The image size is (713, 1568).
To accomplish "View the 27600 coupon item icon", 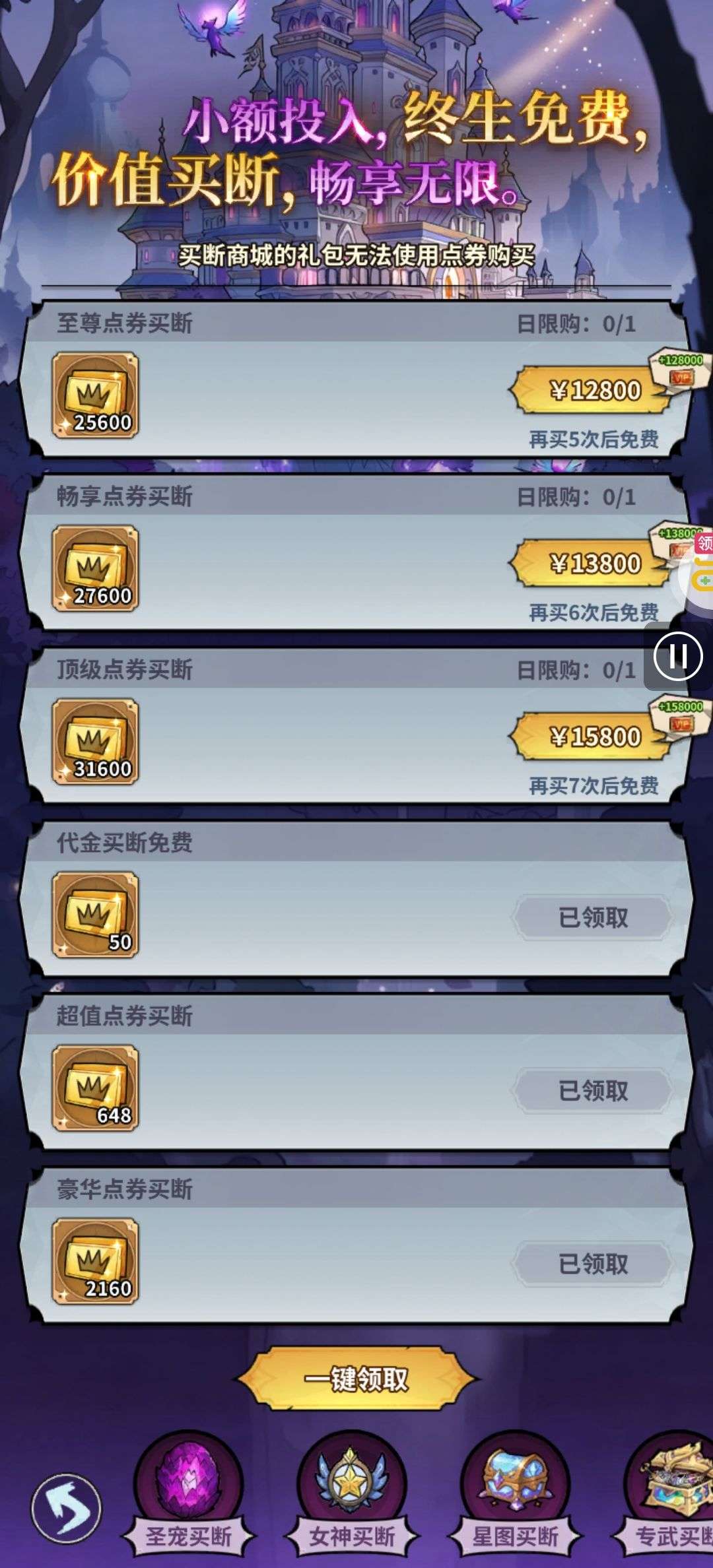I will coord(96,568).
